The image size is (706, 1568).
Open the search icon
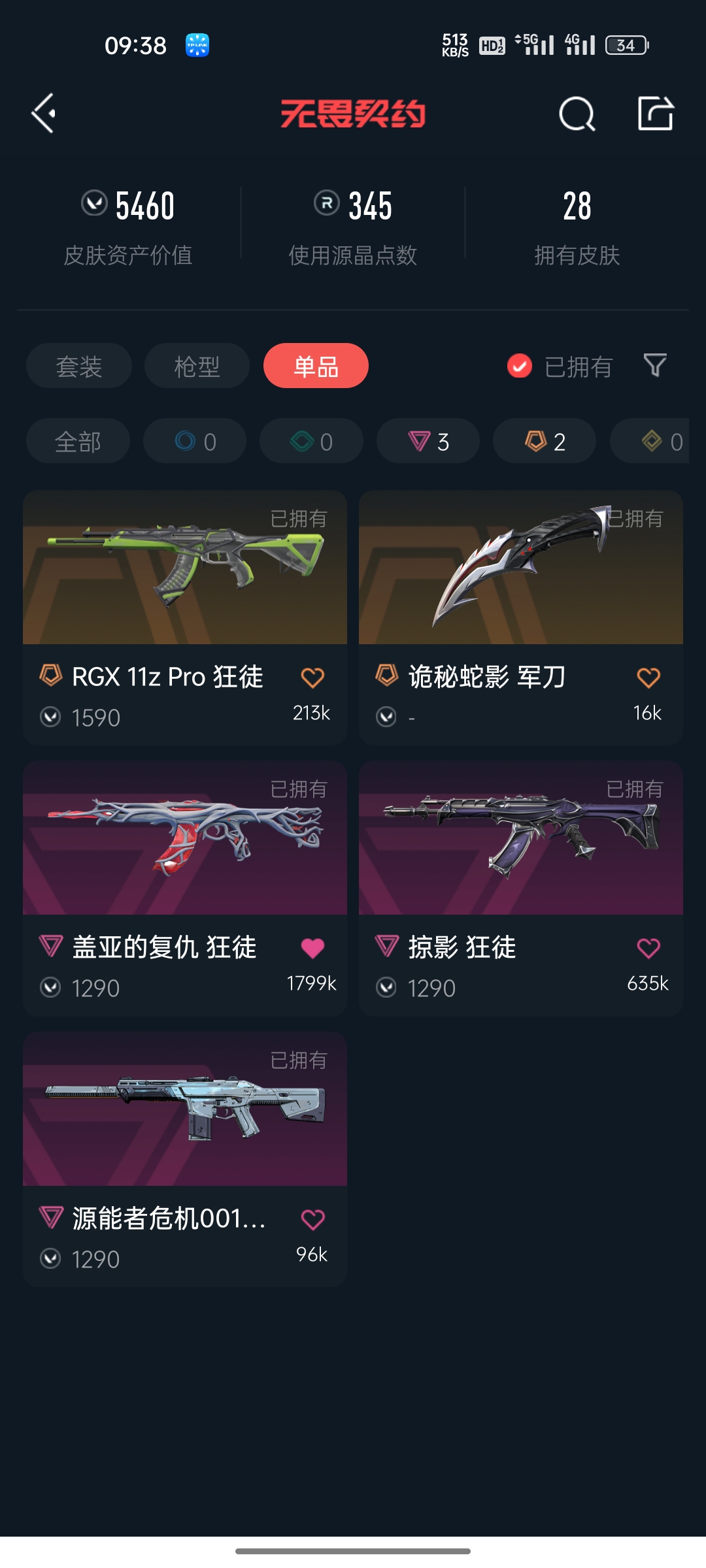(x=577, y=114)
